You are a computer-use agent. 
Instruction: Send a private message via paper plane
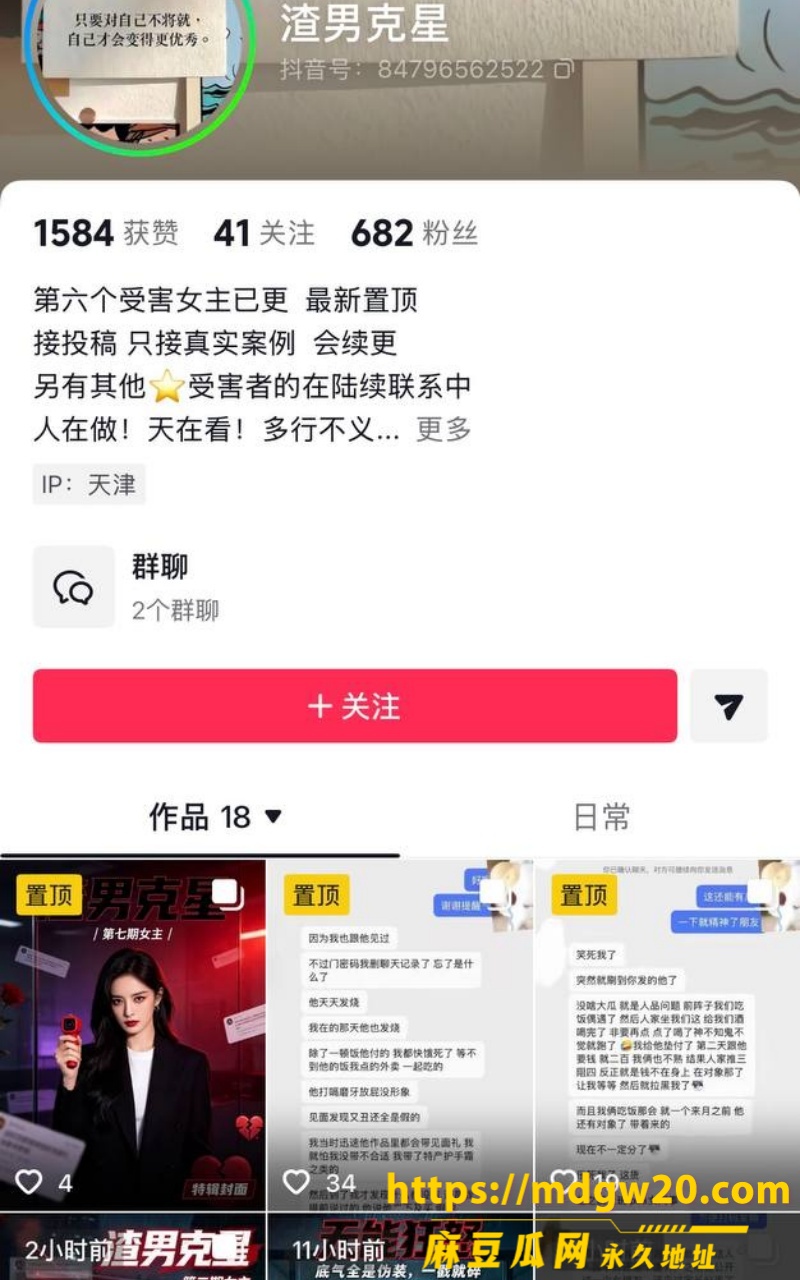pyautogui.click(x=729, y=706)
